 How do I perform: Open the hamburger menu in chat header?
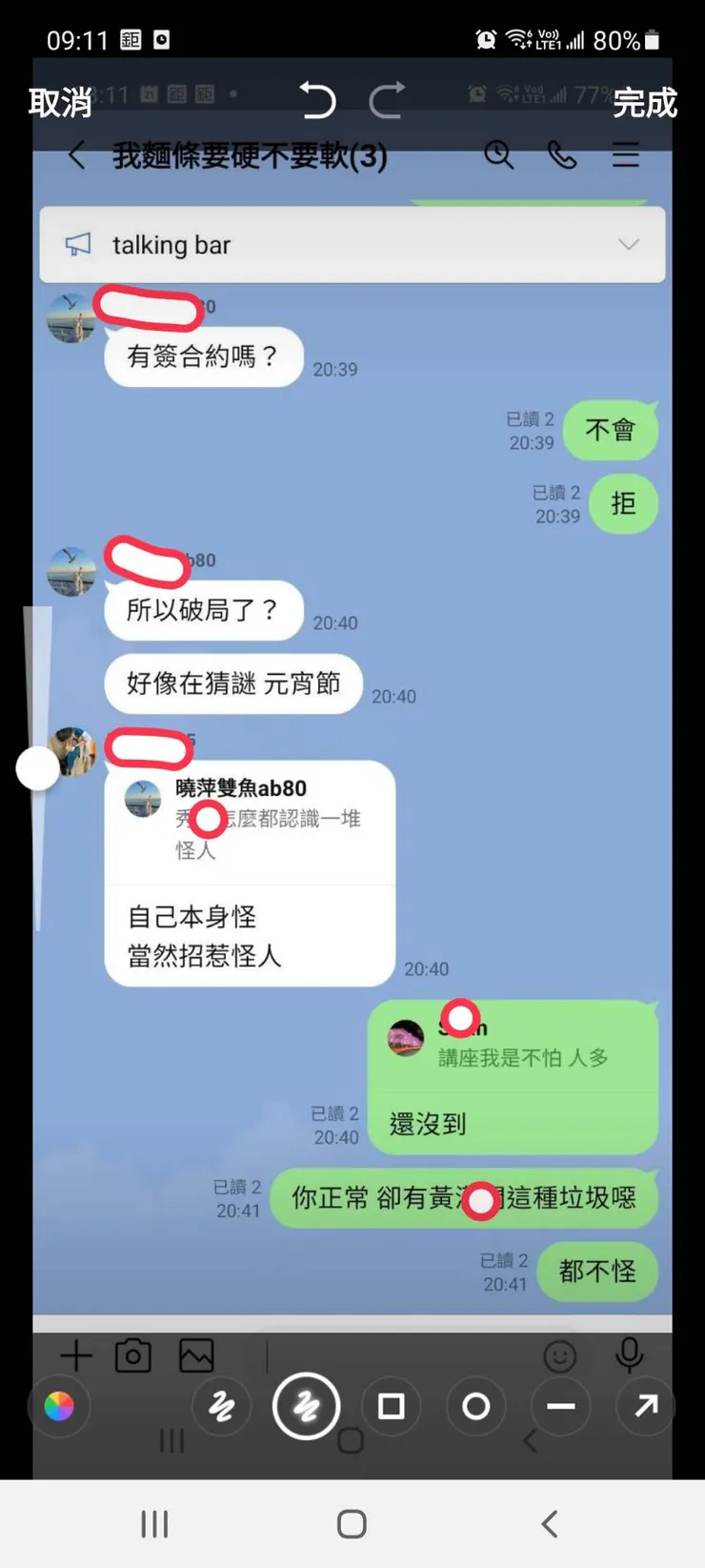point(626,155)
